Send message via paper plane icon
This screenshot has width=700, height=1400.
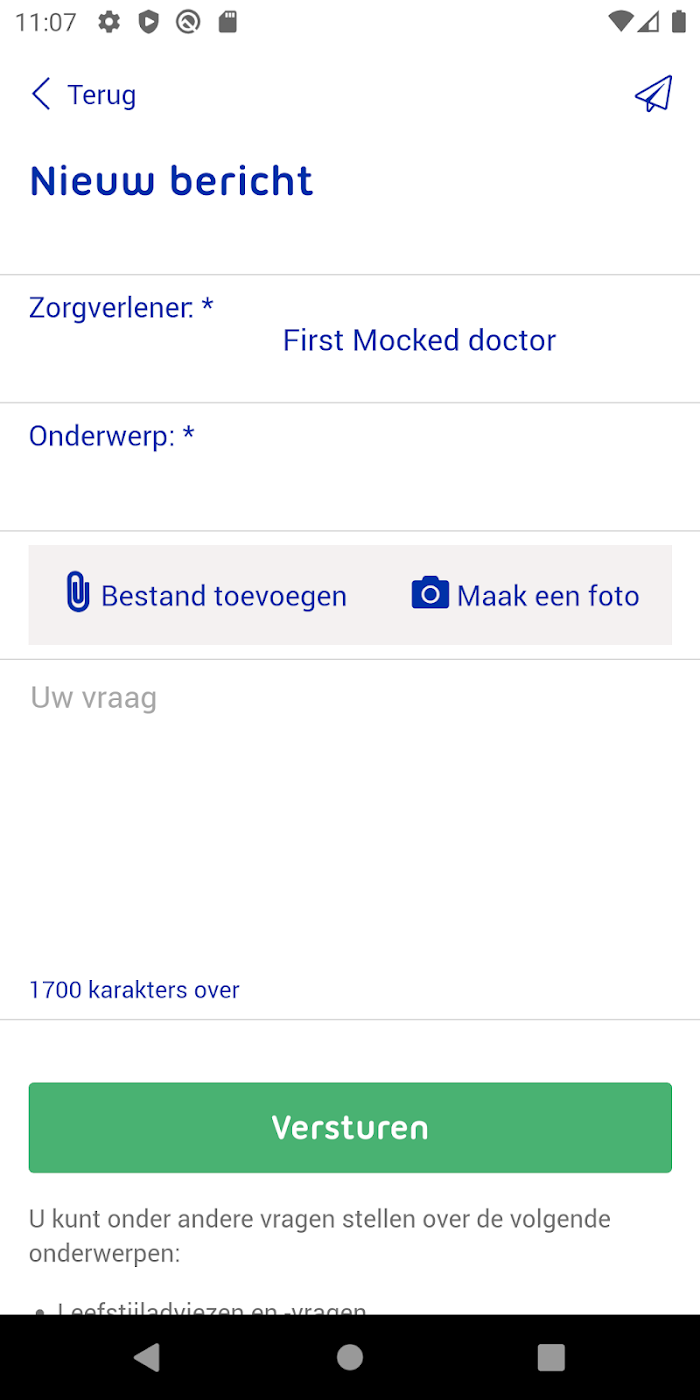pyautogui.click(x=653, y=95)
